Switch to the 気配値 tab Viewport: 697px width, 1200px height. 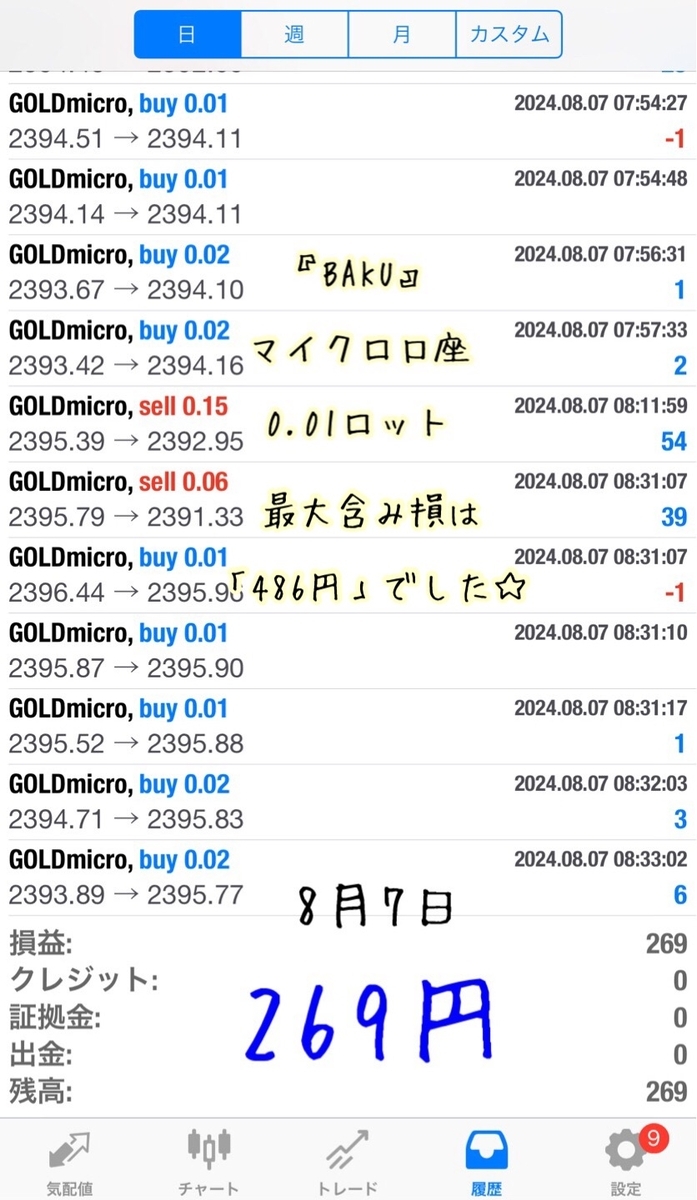pos(69,1161)
